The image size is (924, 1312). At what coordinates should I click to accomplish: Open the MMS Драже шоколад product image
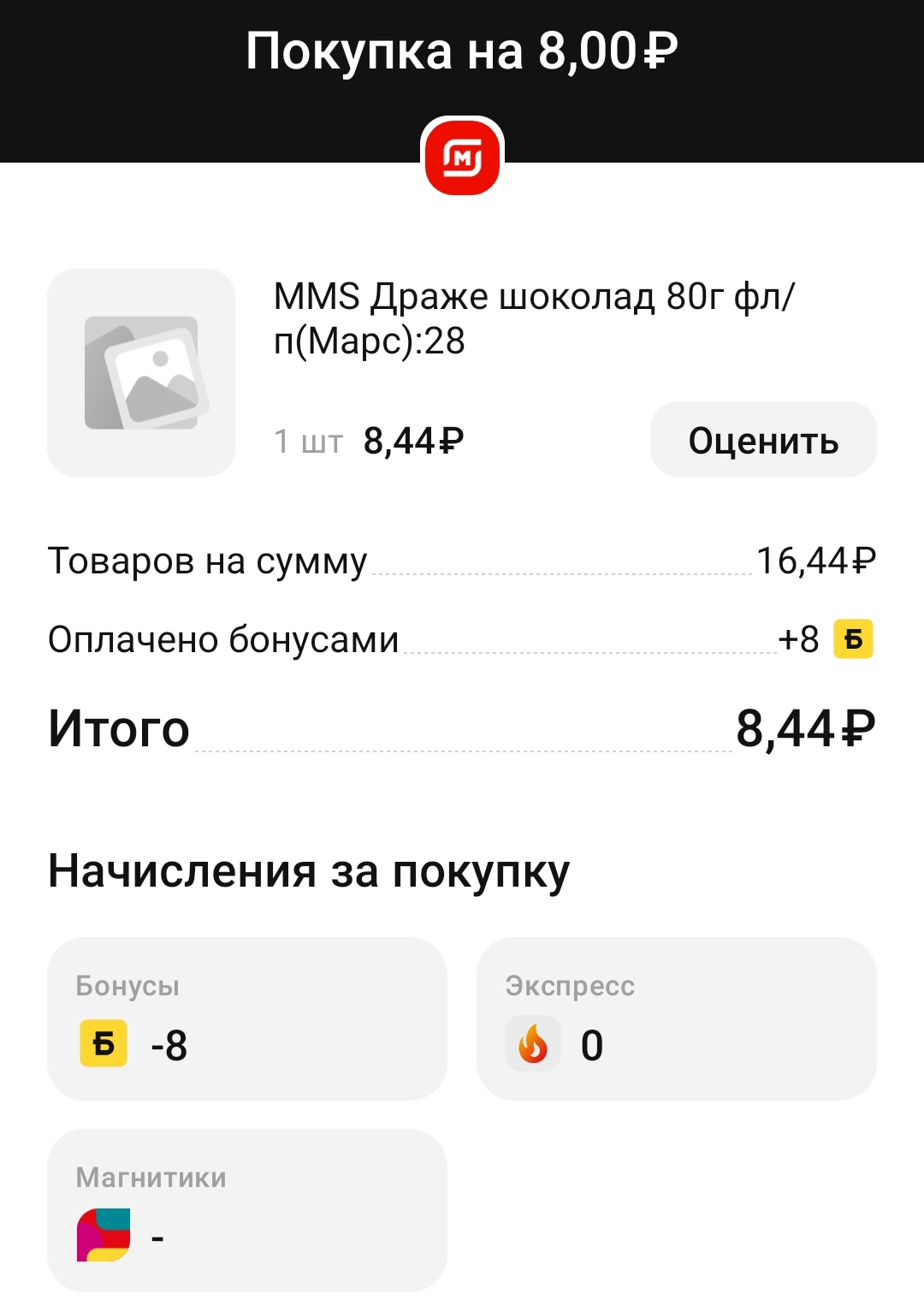pos(141,372)
